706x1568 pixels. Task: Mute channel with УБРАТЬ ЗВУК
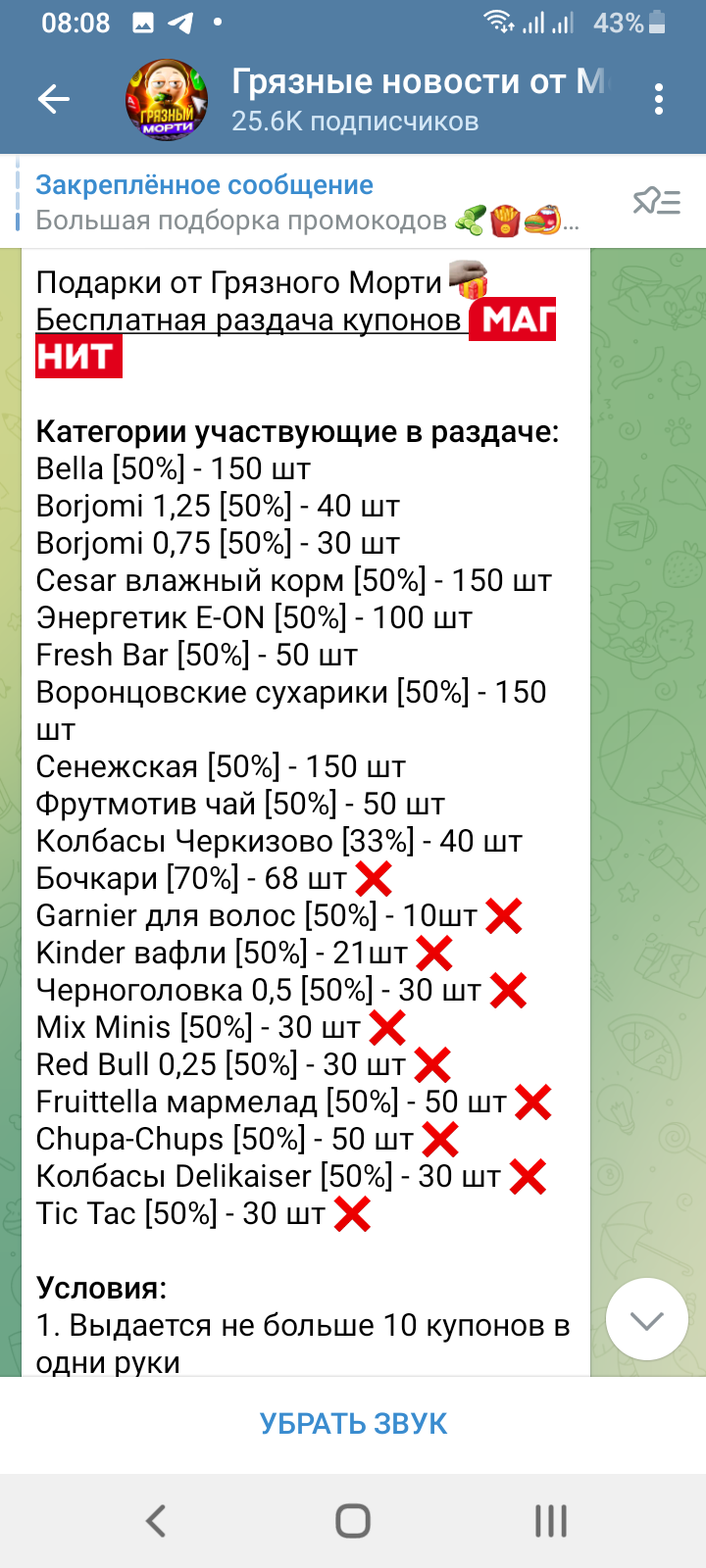coord(353,1424)
